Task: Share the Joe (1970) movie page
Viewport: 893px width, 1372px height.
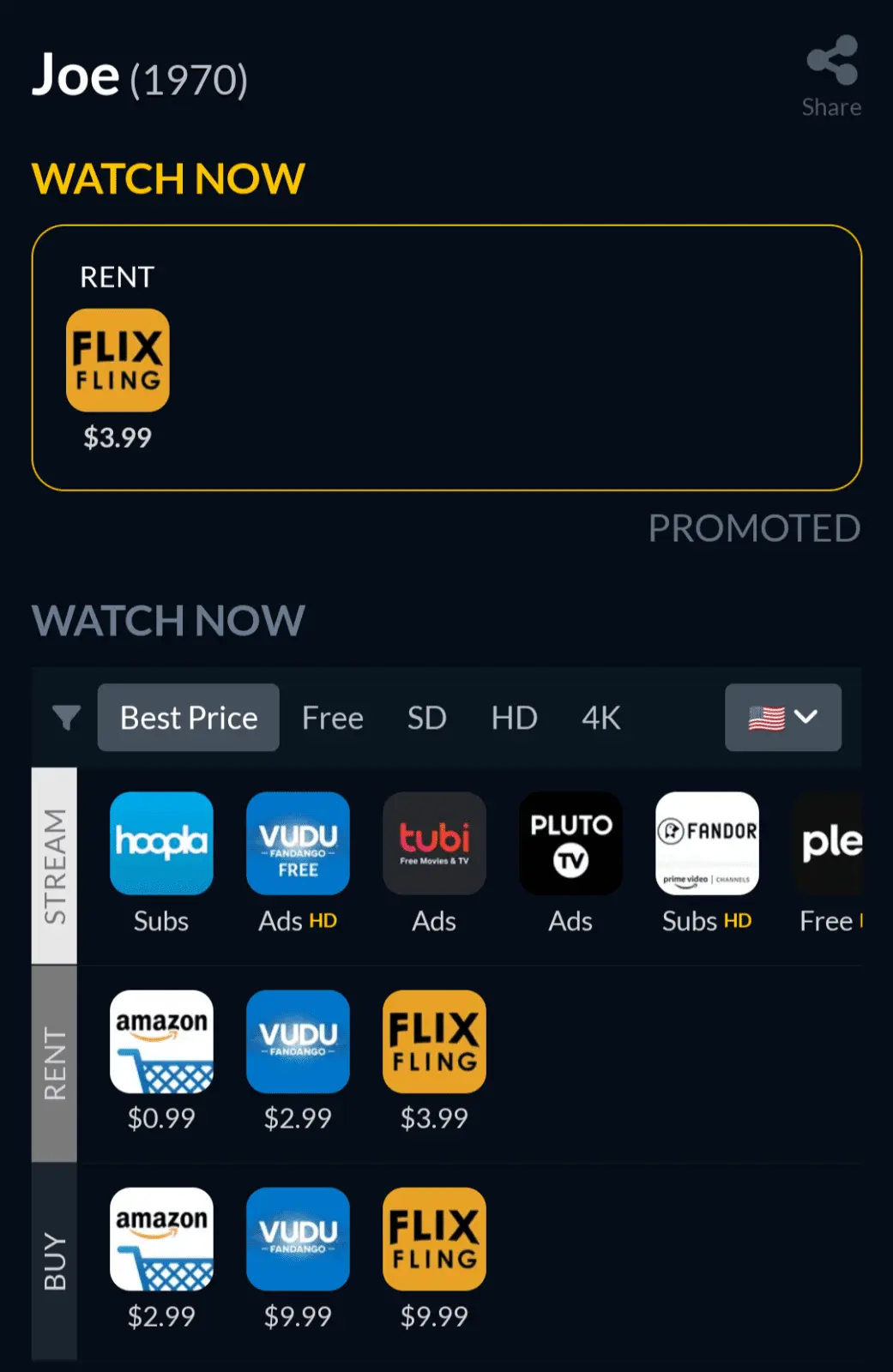Action: [x=831, y=75]
